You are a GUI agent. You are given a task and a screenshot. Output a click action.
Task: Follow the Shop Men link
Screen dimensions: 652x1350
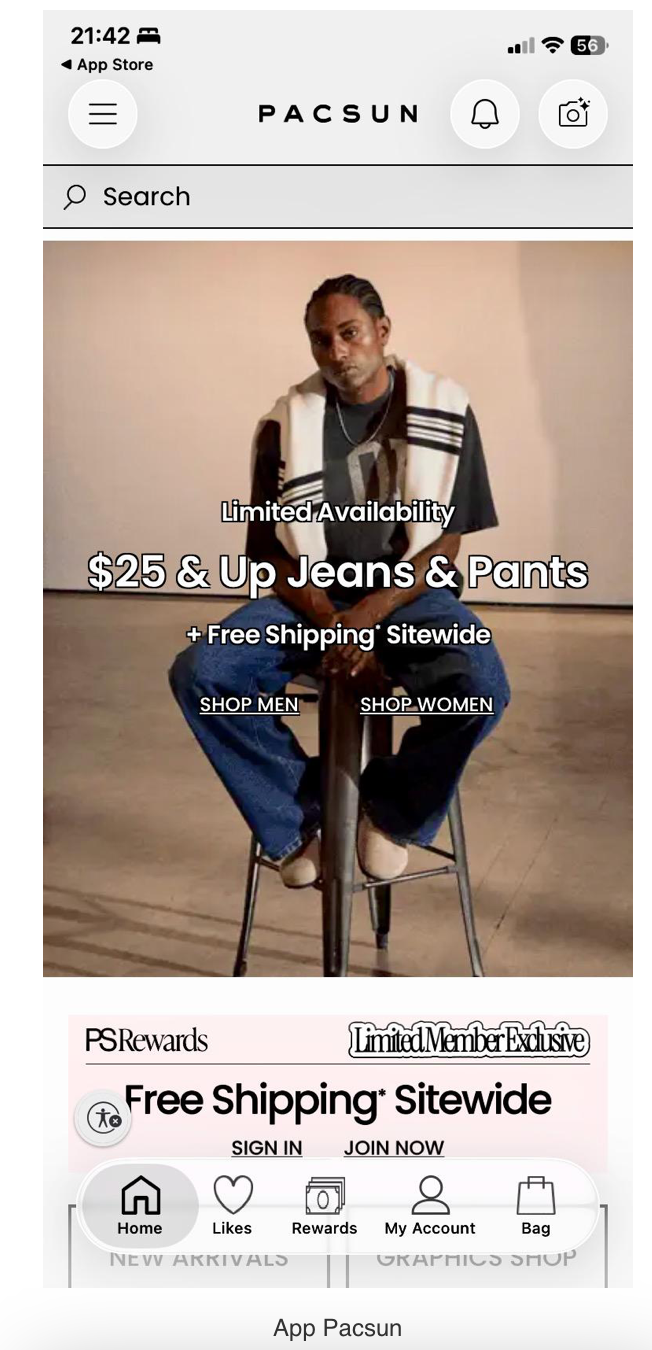tap(249, 705)
